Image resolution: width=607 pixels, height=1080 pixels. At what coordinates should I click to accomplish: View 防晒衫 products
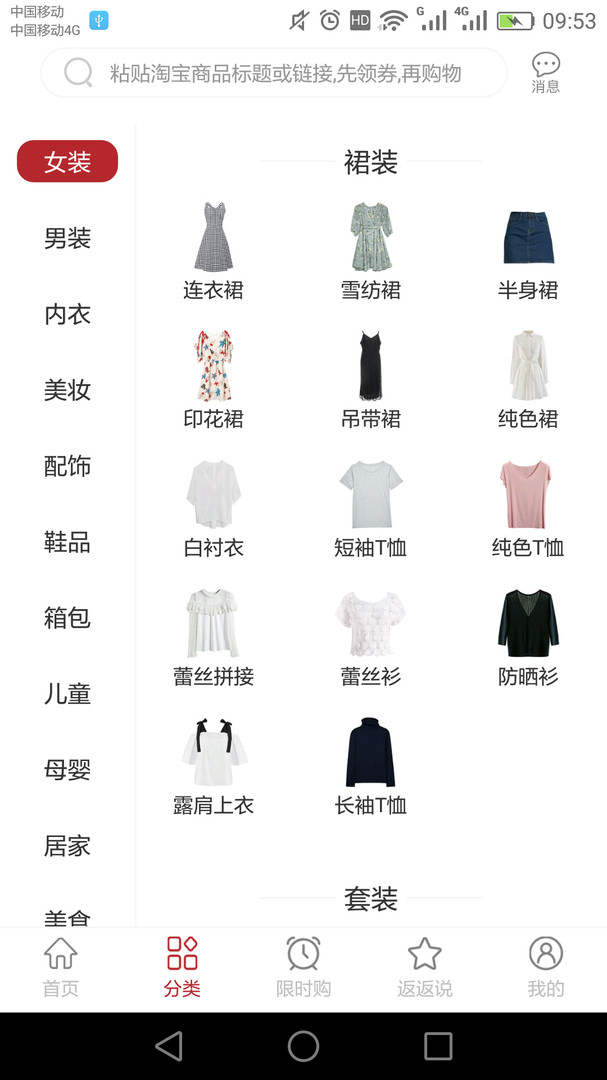click(x=528, y=637)
